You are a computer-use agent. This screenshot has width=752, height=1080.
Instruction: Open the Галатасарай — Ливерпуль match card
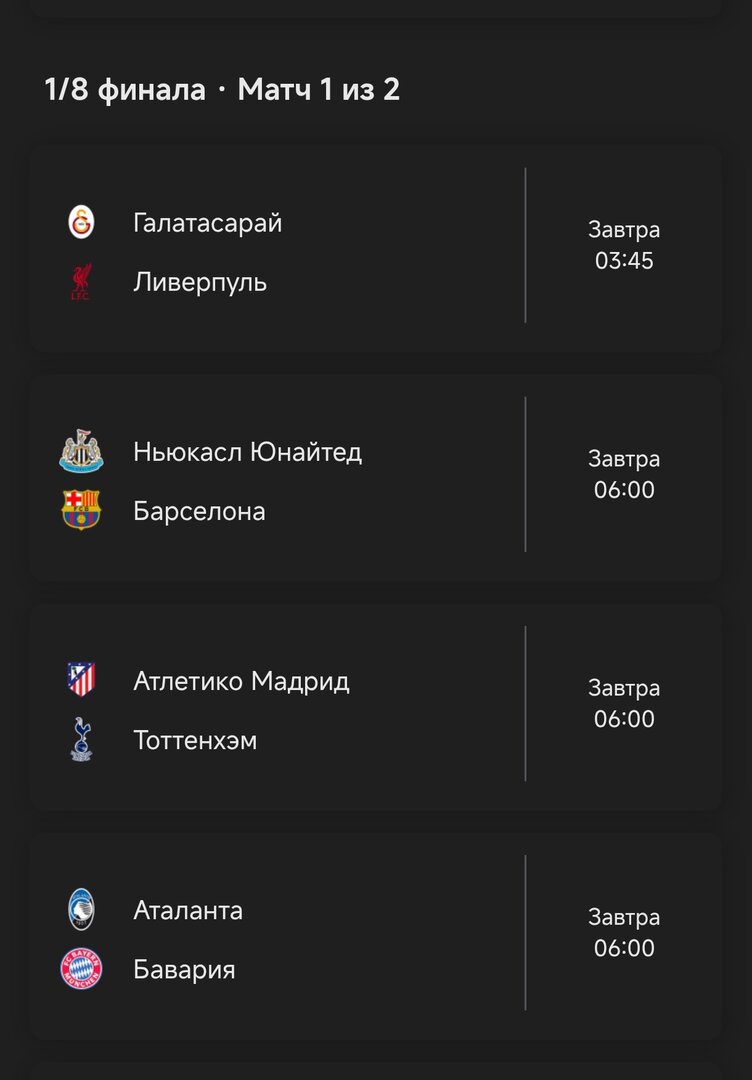(376, 251)
